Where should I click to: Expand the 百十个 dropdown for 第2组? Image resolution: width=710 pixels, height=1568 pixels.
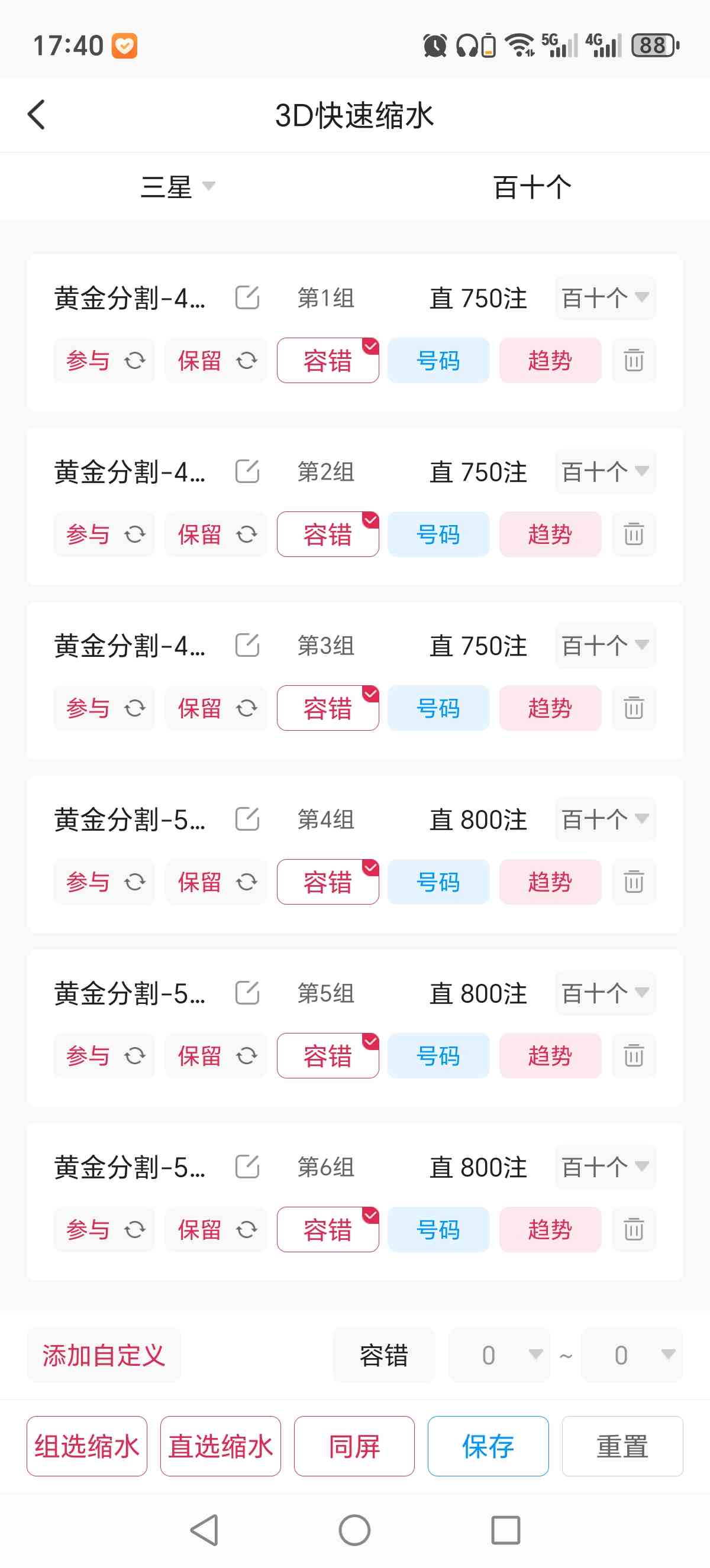coord(605,472)
